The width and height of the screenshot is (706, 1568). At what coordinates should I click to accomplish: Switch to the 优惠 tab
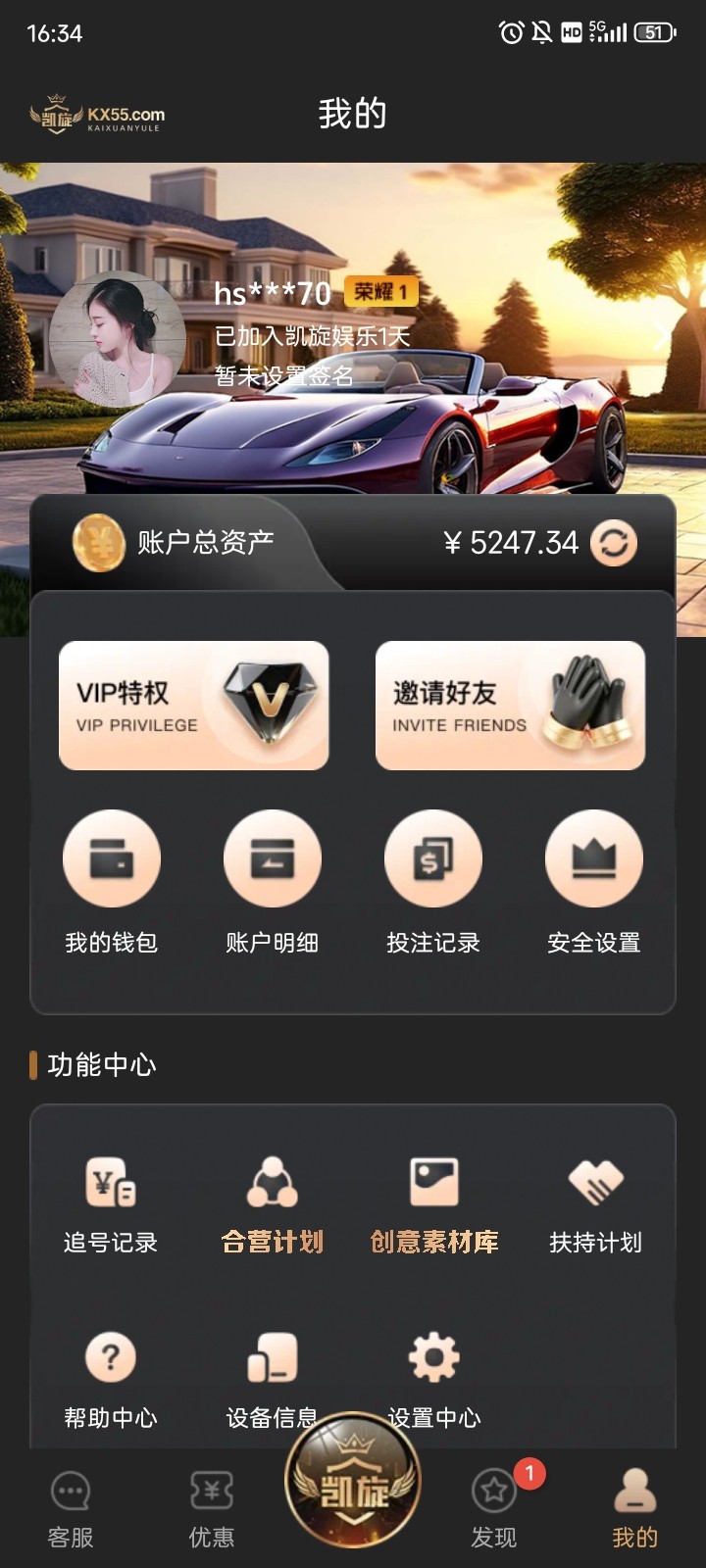click(212, 1509)
